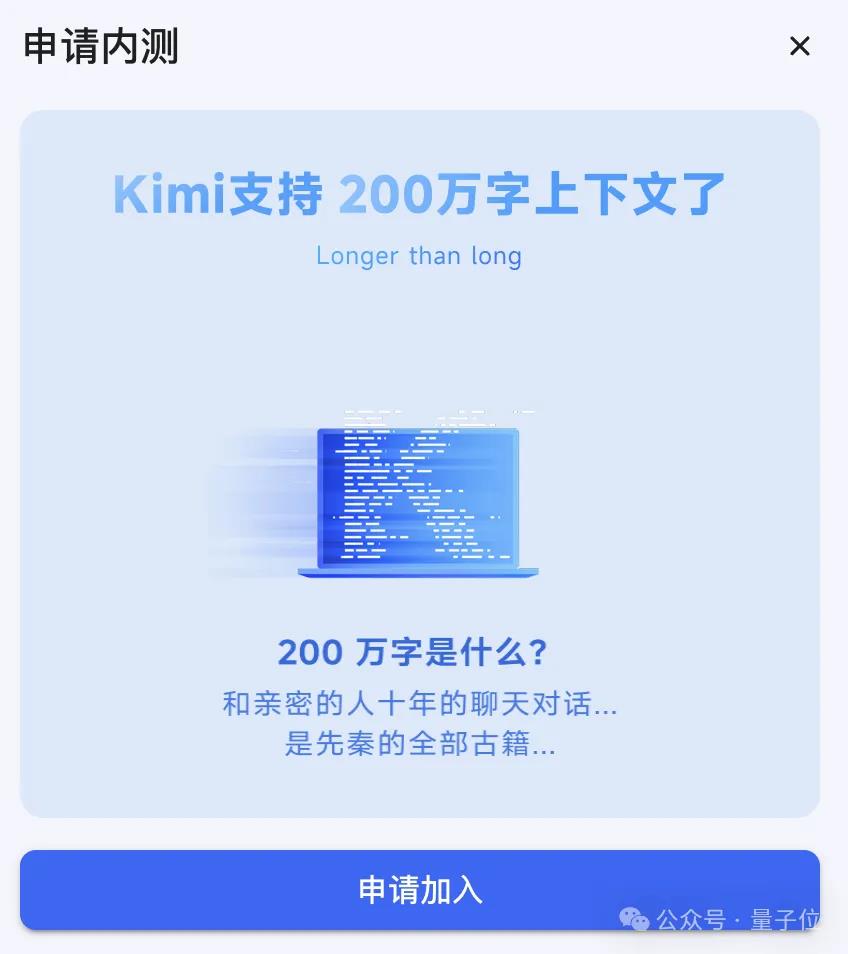Click the word Kimi in the headline
The image size is (848, 954).
tap(170, 196)
